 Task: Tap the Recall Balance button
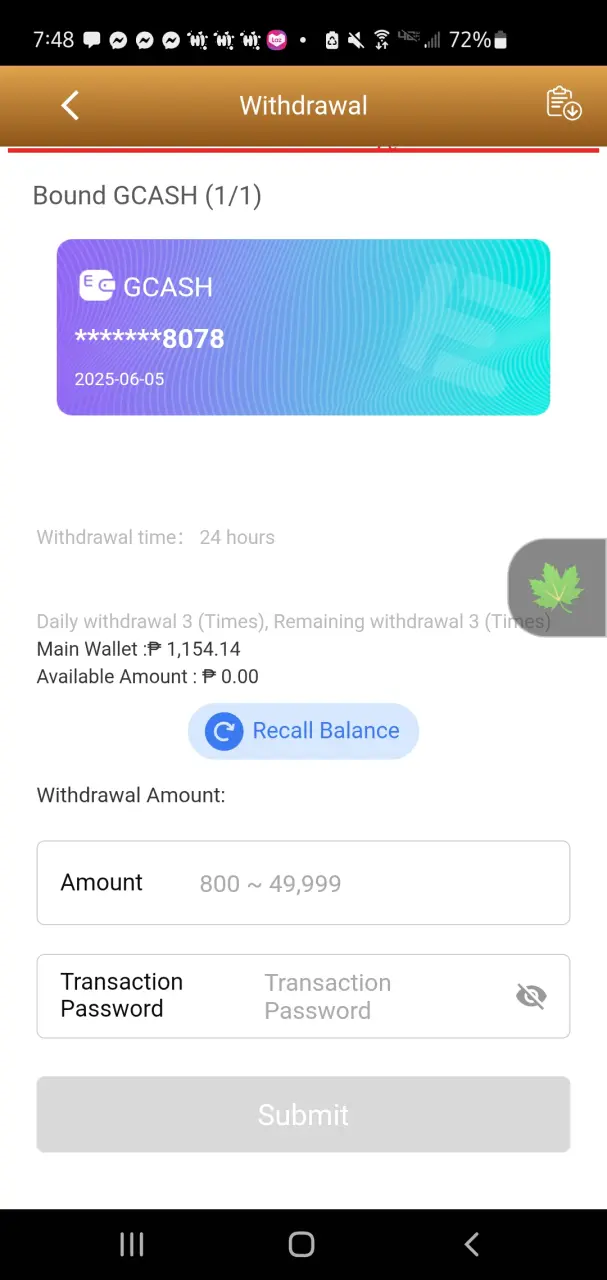303,731
